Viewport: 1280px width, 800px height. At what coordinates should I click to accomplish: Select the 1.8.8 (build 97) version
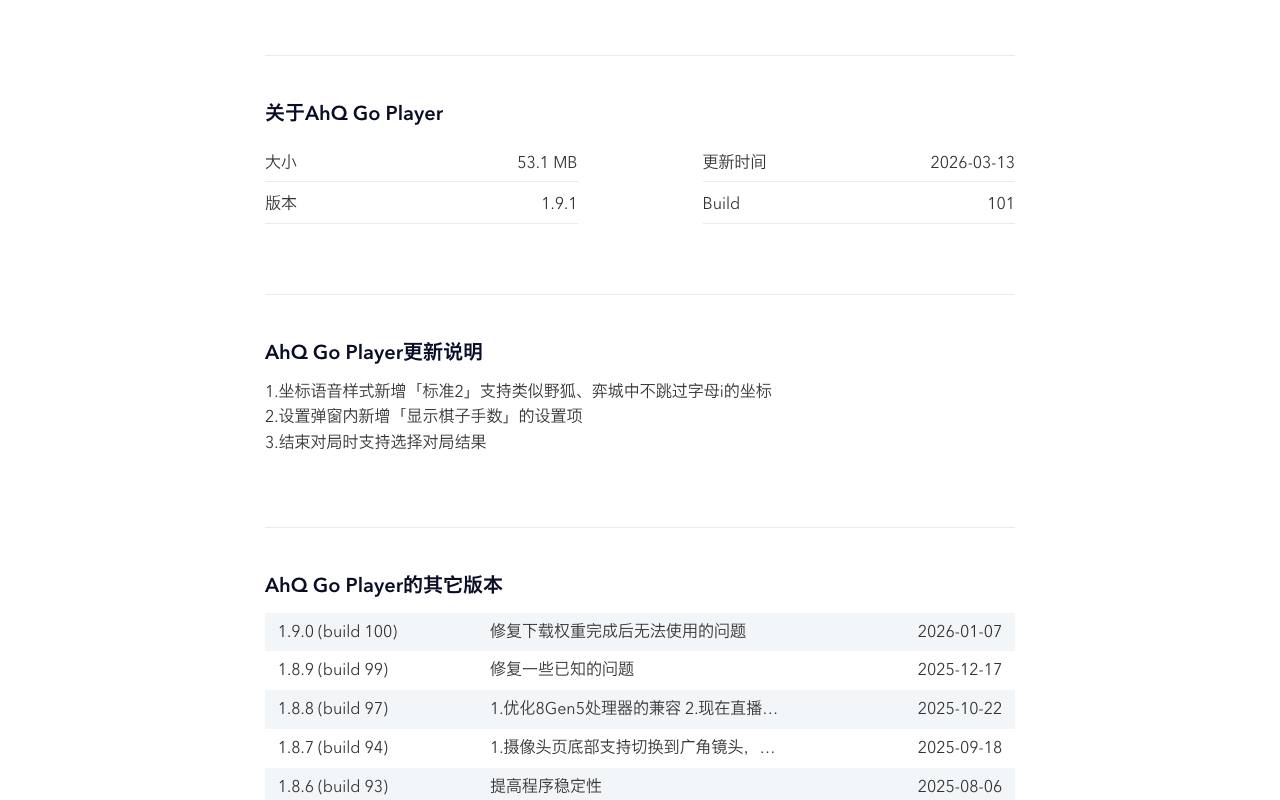(x=640, y=709)
